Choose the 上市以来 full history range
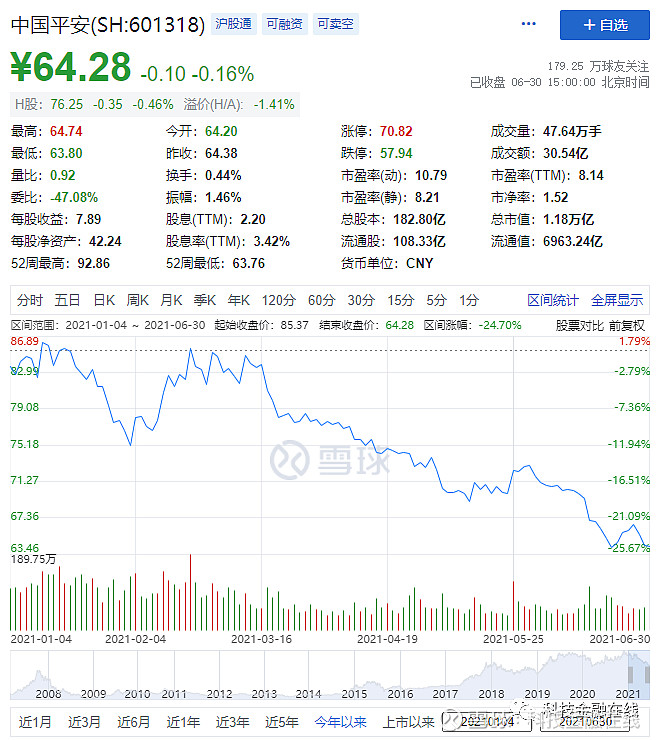This screenshot has width=660, height=740. point(409,722)
